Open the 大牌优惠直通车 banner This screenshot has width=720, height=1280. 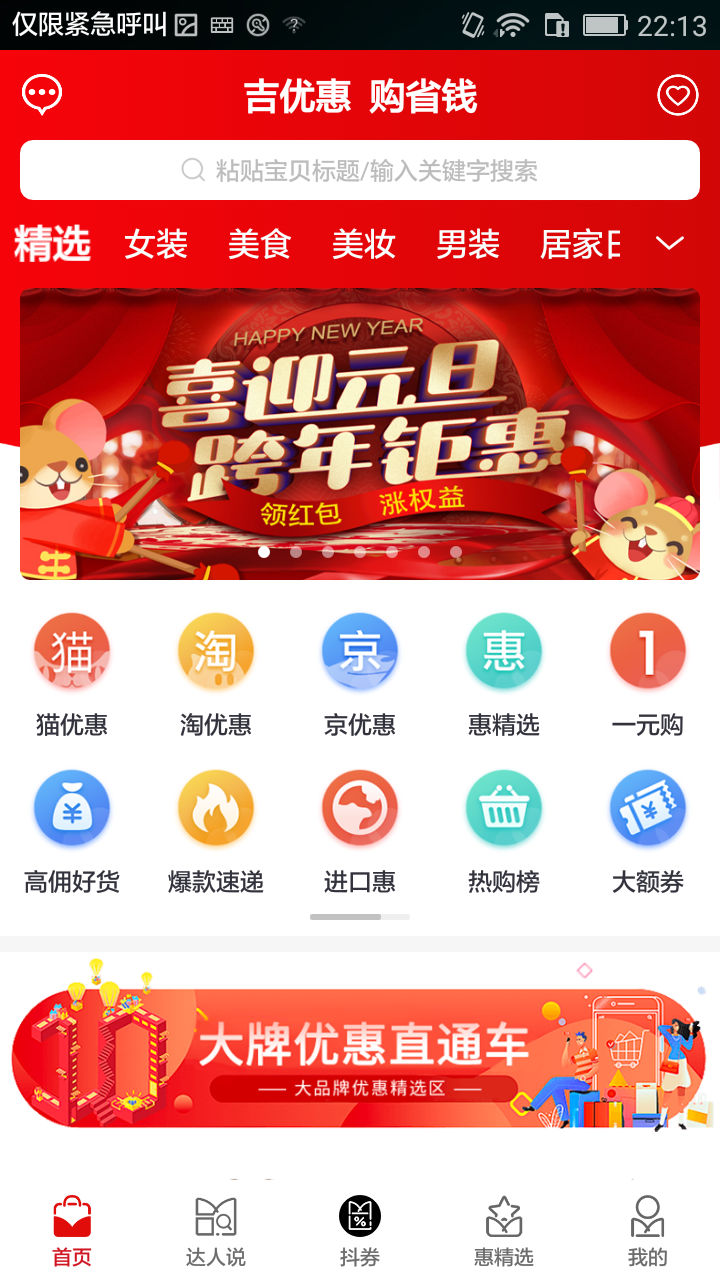tap(360, 1048)
